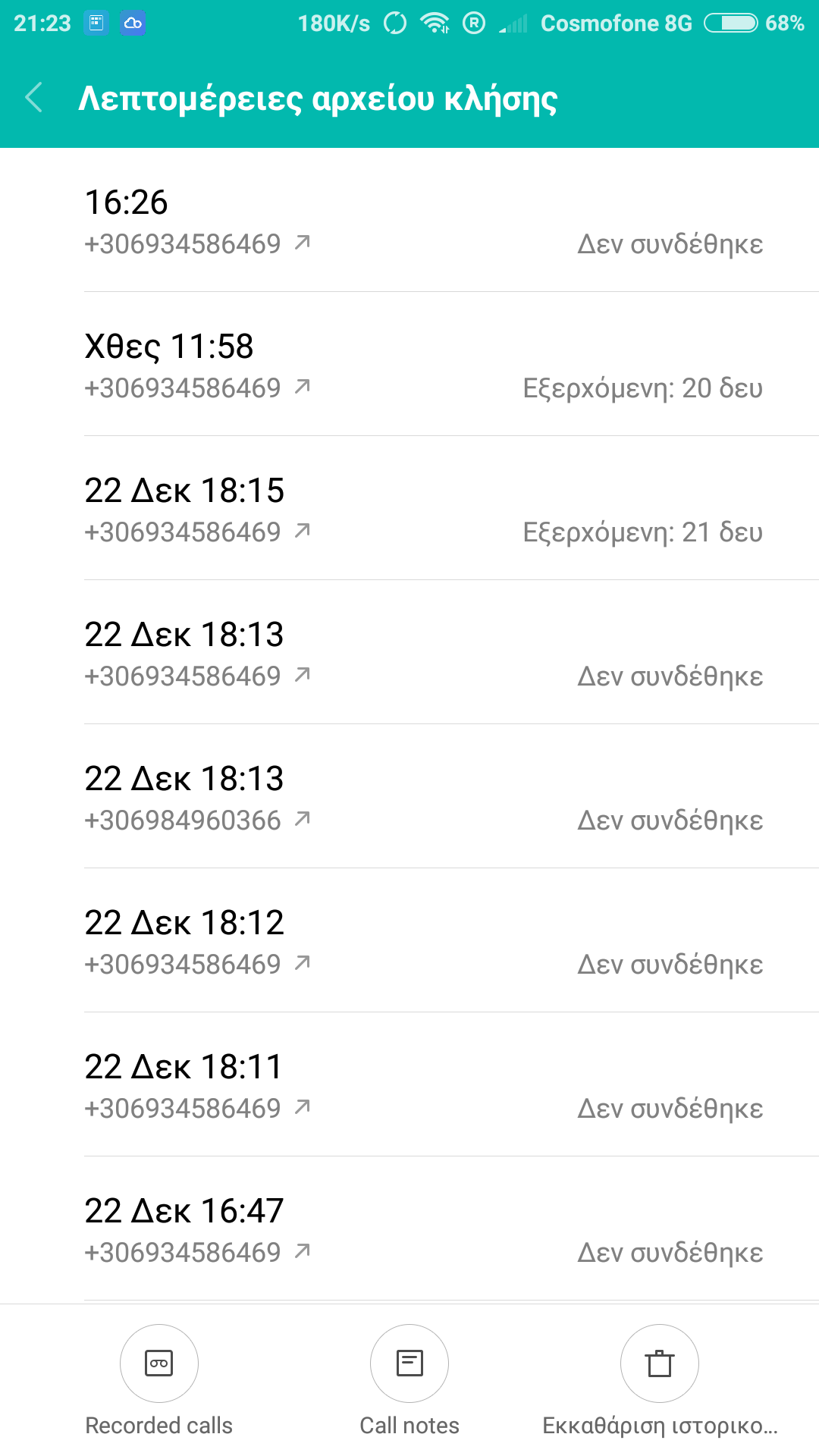Open Recorded calls
The image size is (819, 1456).
[159, 1363]
